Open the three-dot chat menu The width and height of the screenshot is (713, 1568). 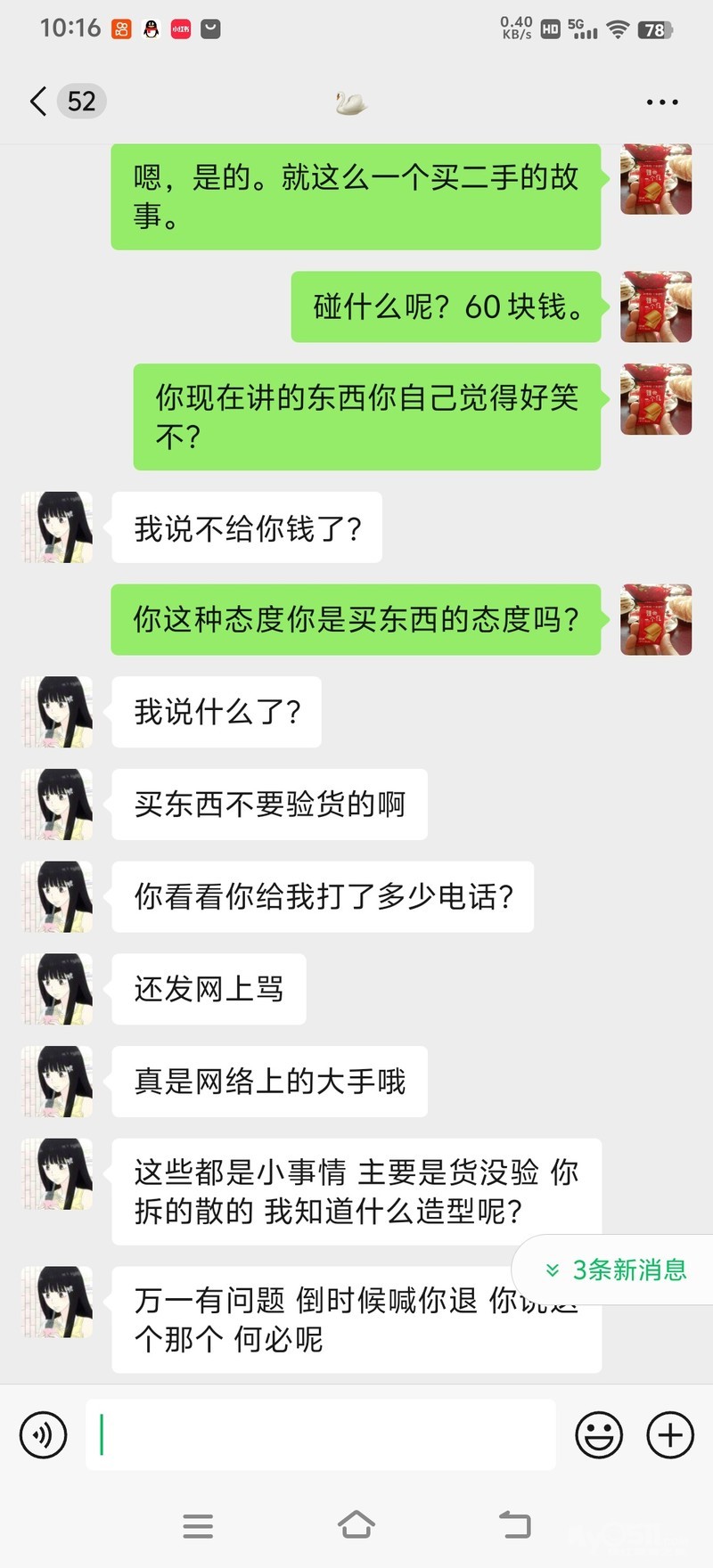tap(661, 102)
